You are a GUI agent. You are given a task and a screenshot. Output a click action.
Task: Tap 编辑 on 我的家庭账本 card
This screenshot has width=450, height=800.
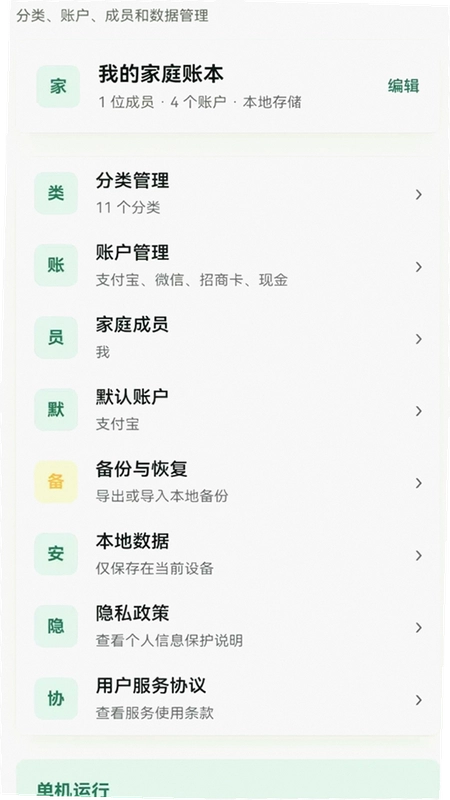coord(403,86)
